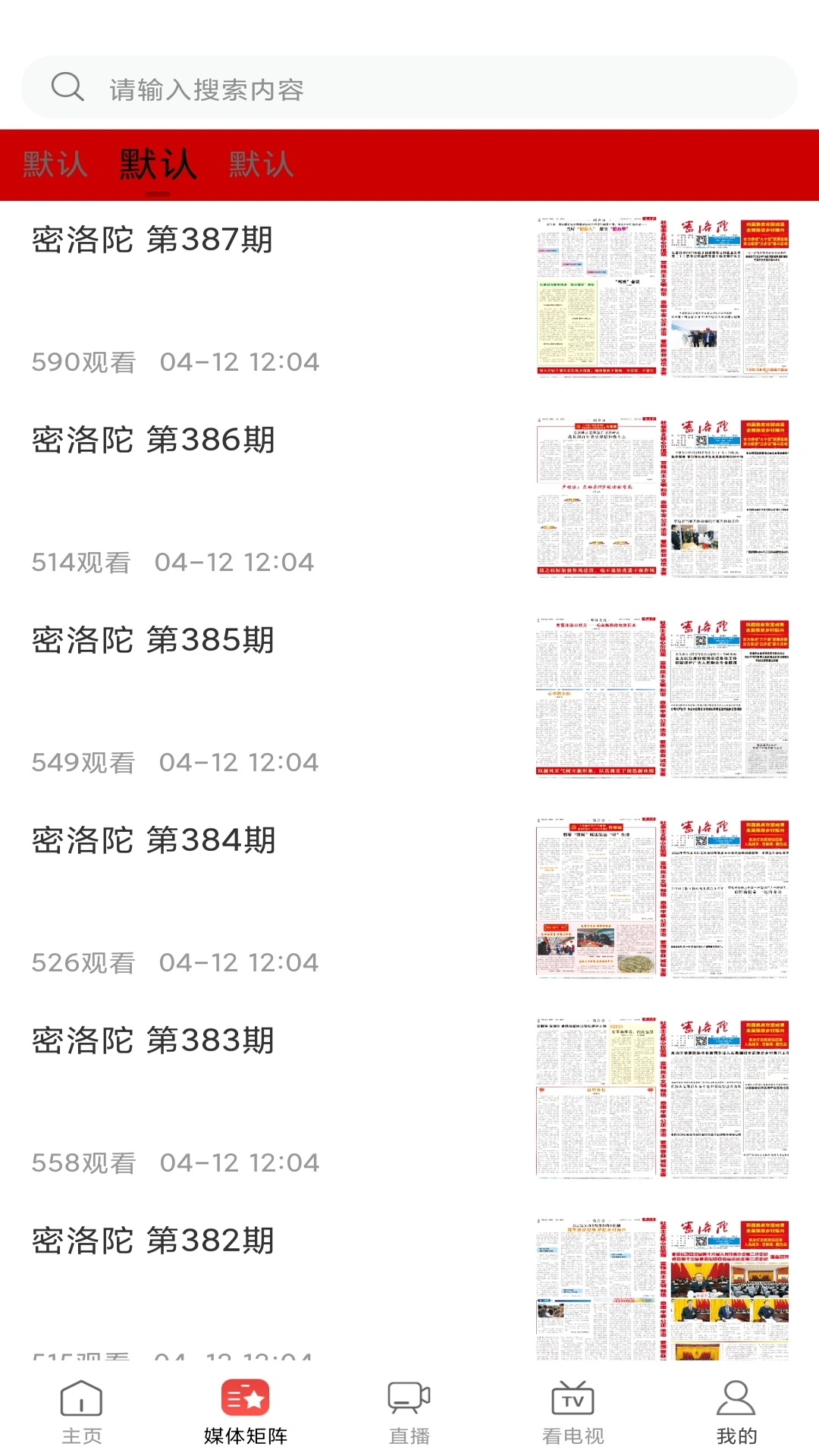
Task: Select the third 默认 tab
Action: point(260,165)
